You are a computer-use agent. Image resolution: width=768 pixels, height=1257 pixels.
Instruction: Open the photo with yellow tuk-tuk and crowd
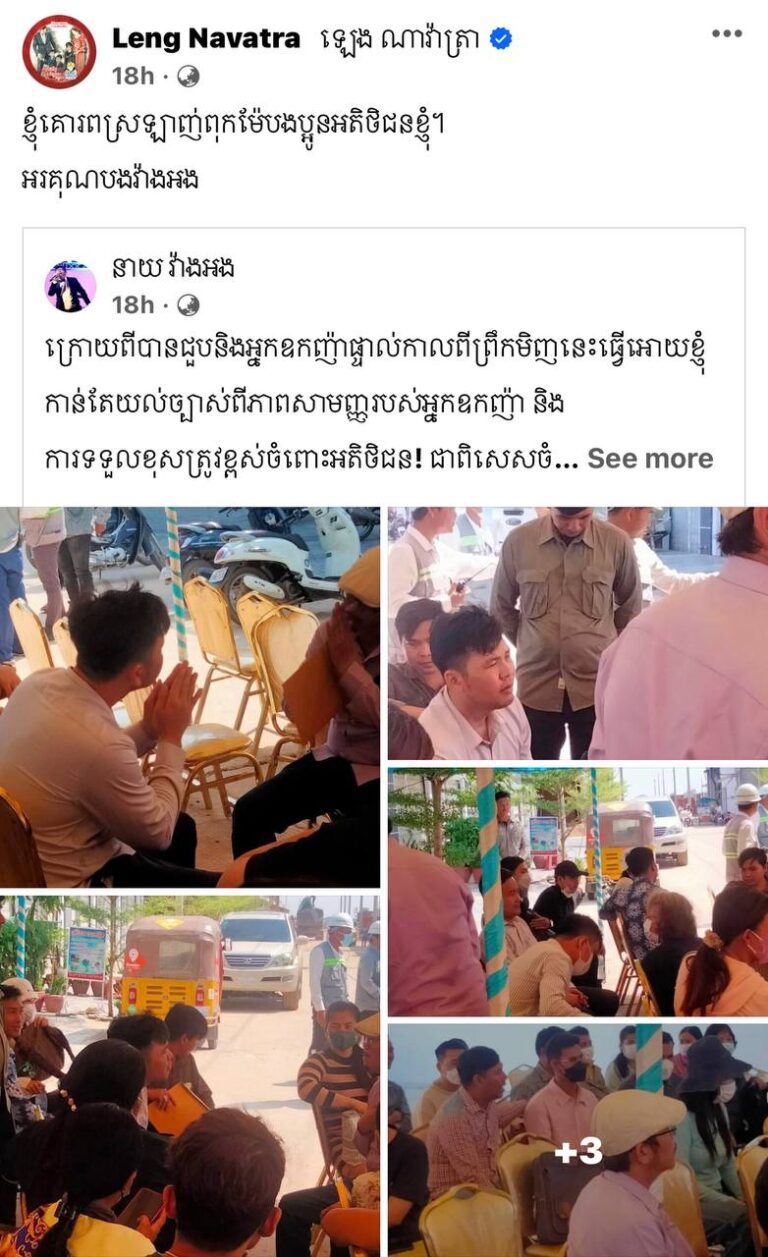190,1075
